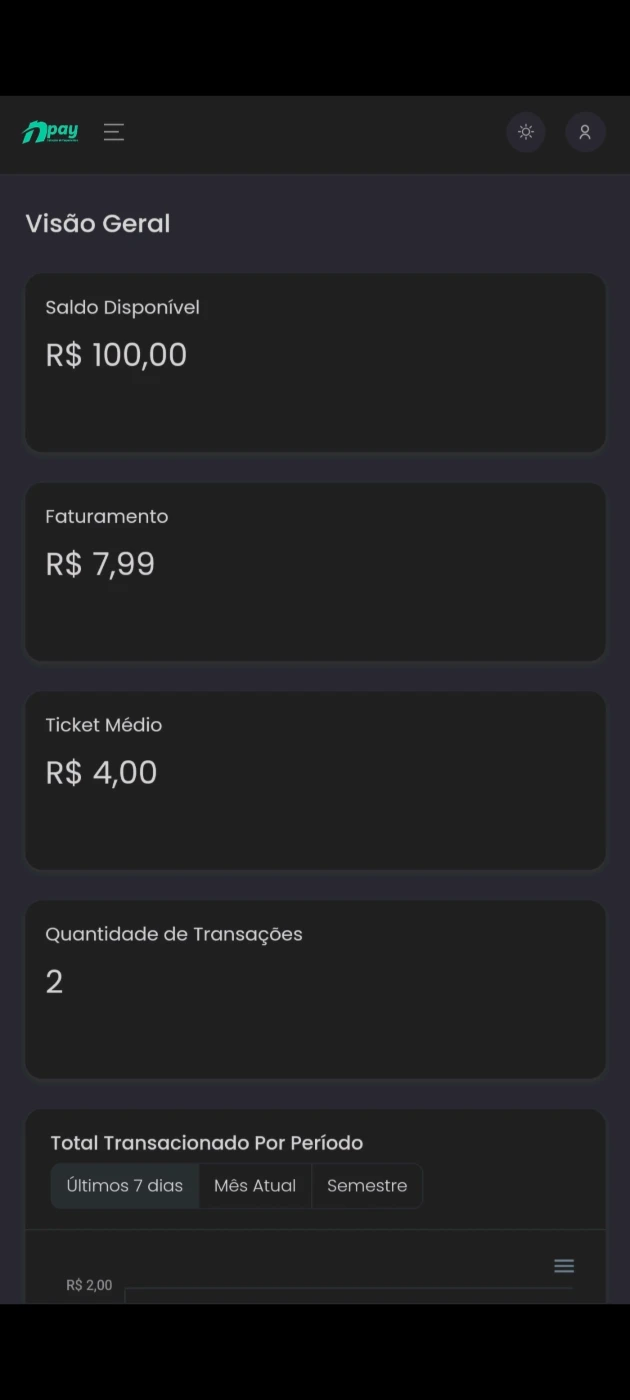Toggle the light theme sun icon
This screenshot has height=1400, width=630.
526,132
